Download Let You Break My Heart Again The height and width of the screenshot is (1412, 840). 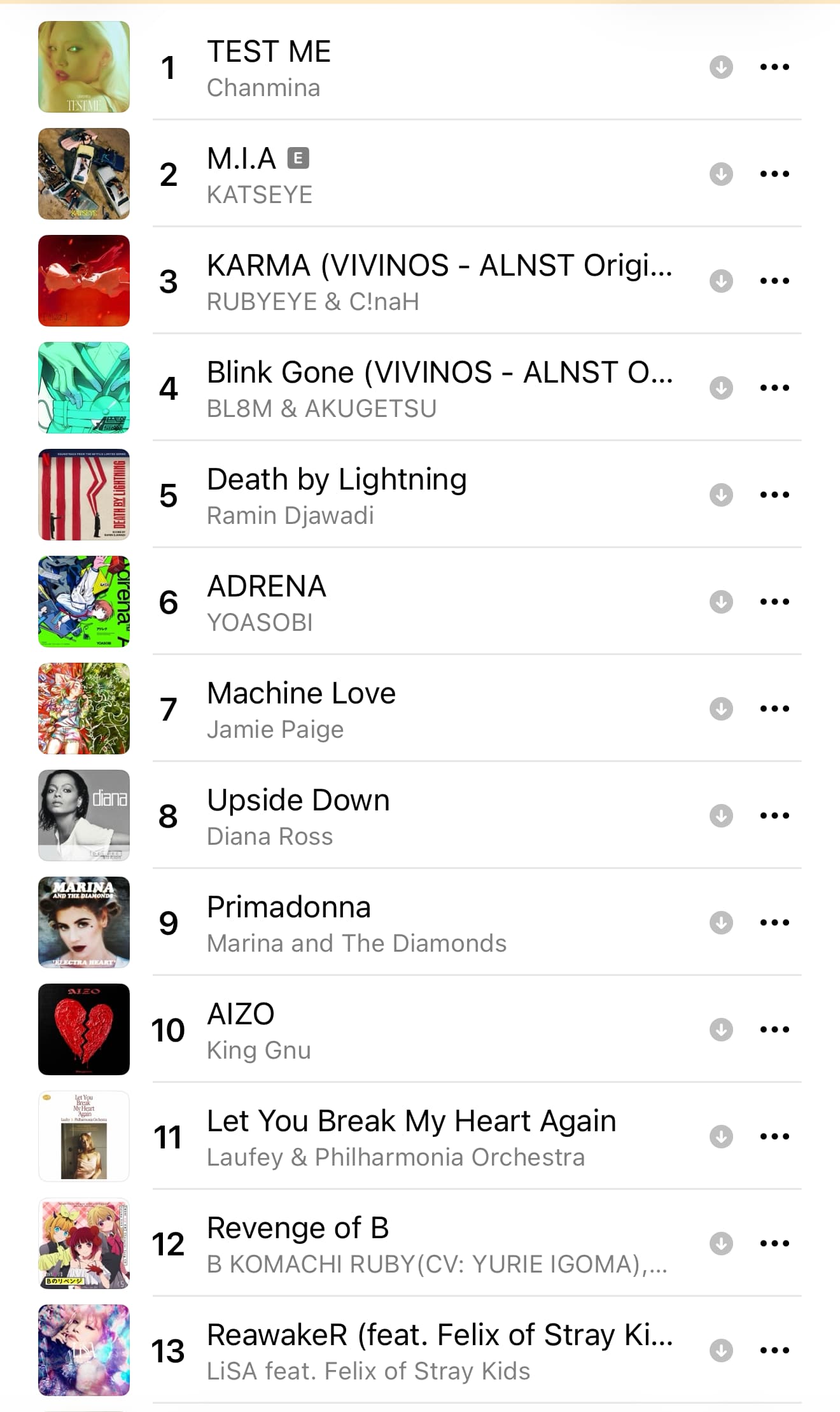pyautogui.click(x=721, y=1136)
